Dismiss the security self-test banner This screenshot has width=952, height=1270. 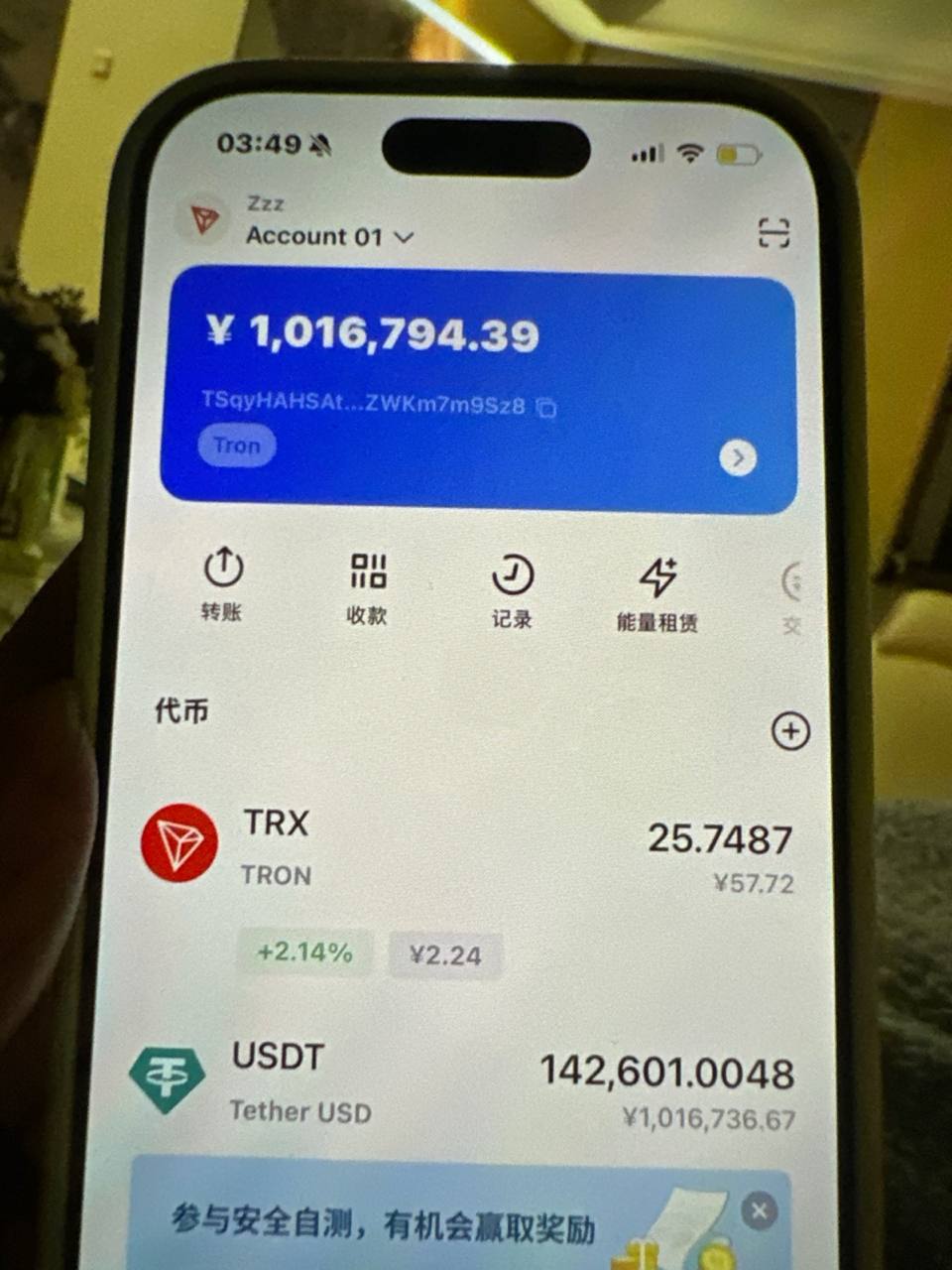(759, 1210)
